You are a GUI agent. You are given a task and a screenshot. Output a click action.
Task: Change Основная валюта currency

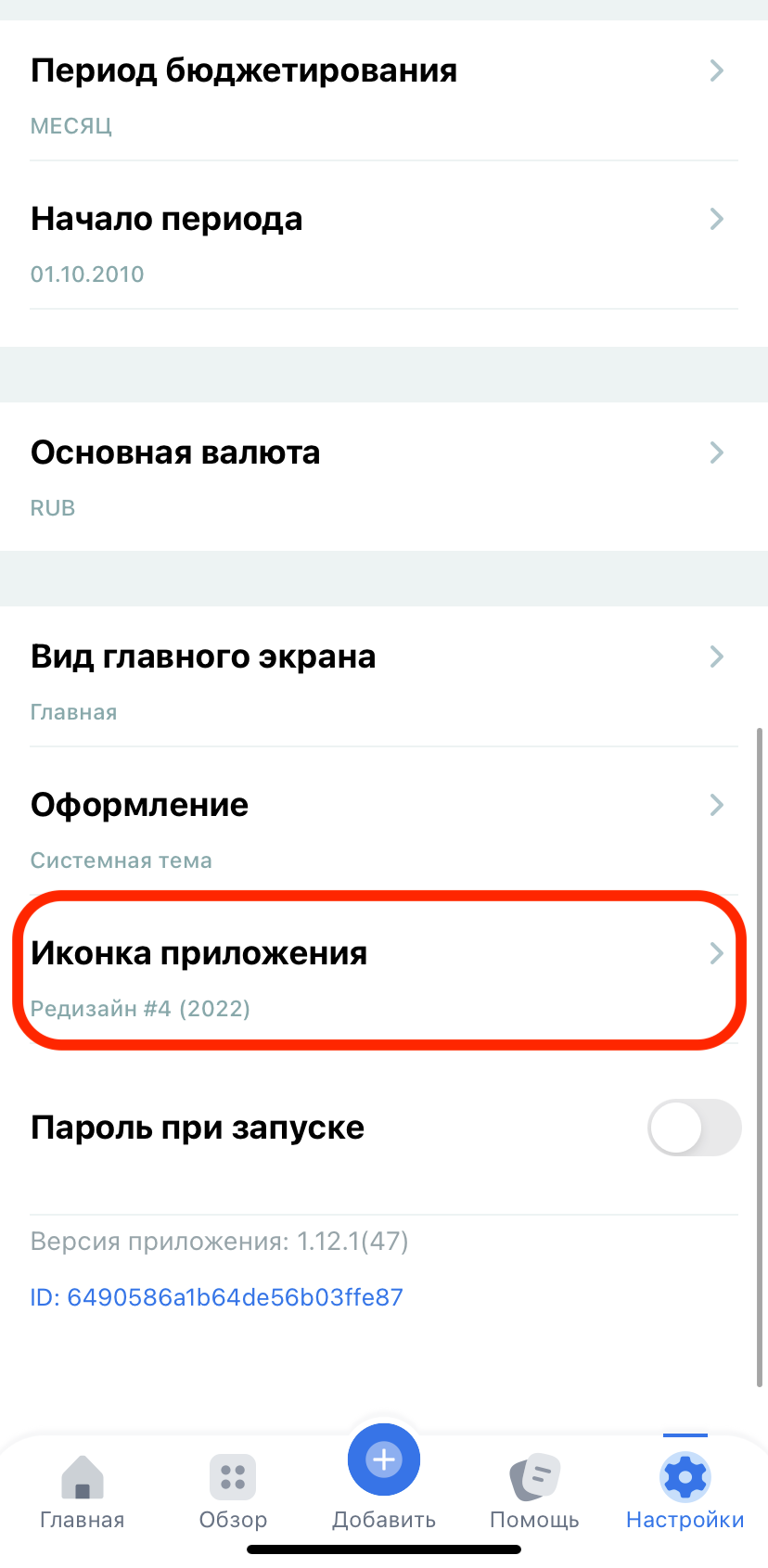tap(383, 475)
